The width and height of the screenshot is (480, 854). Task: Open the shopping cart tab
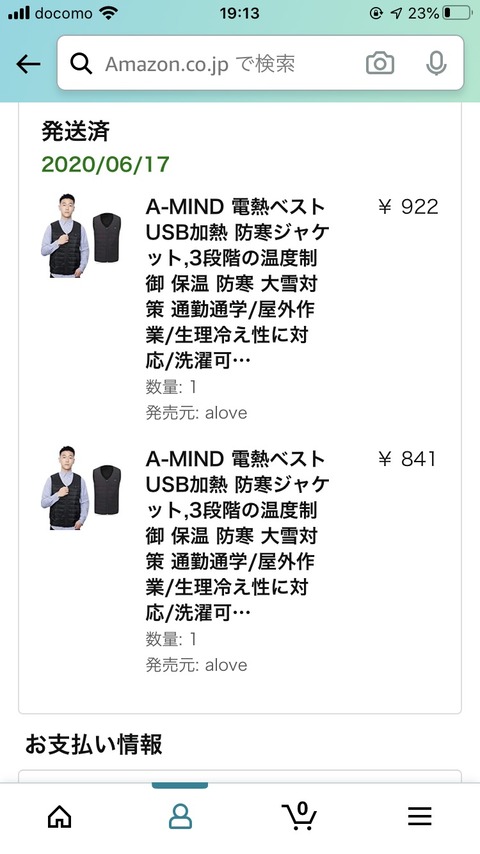(x=300, y=815)
